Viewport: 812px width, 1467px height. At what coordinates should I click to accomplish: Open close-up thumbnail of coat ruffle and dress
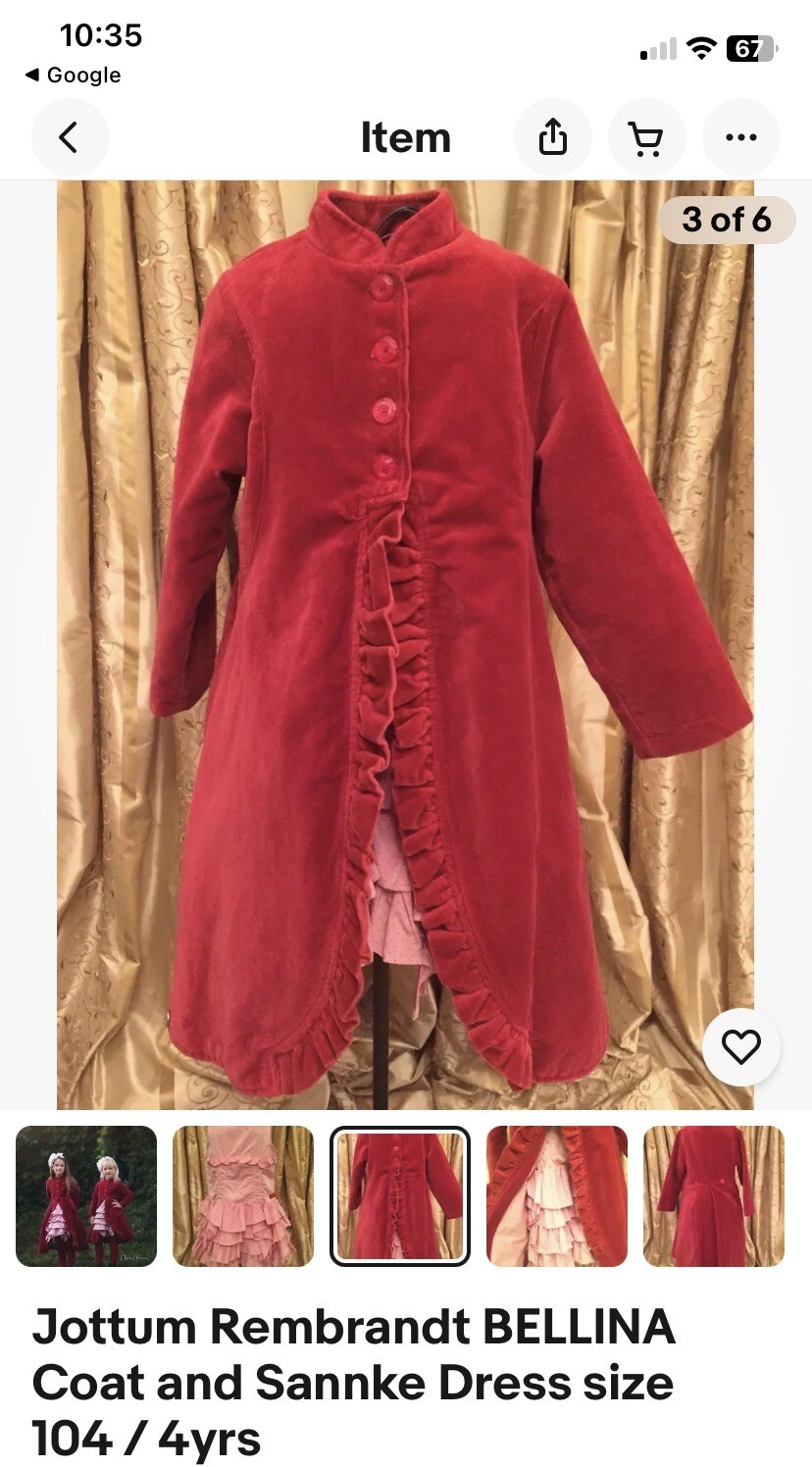point(557,1196)
